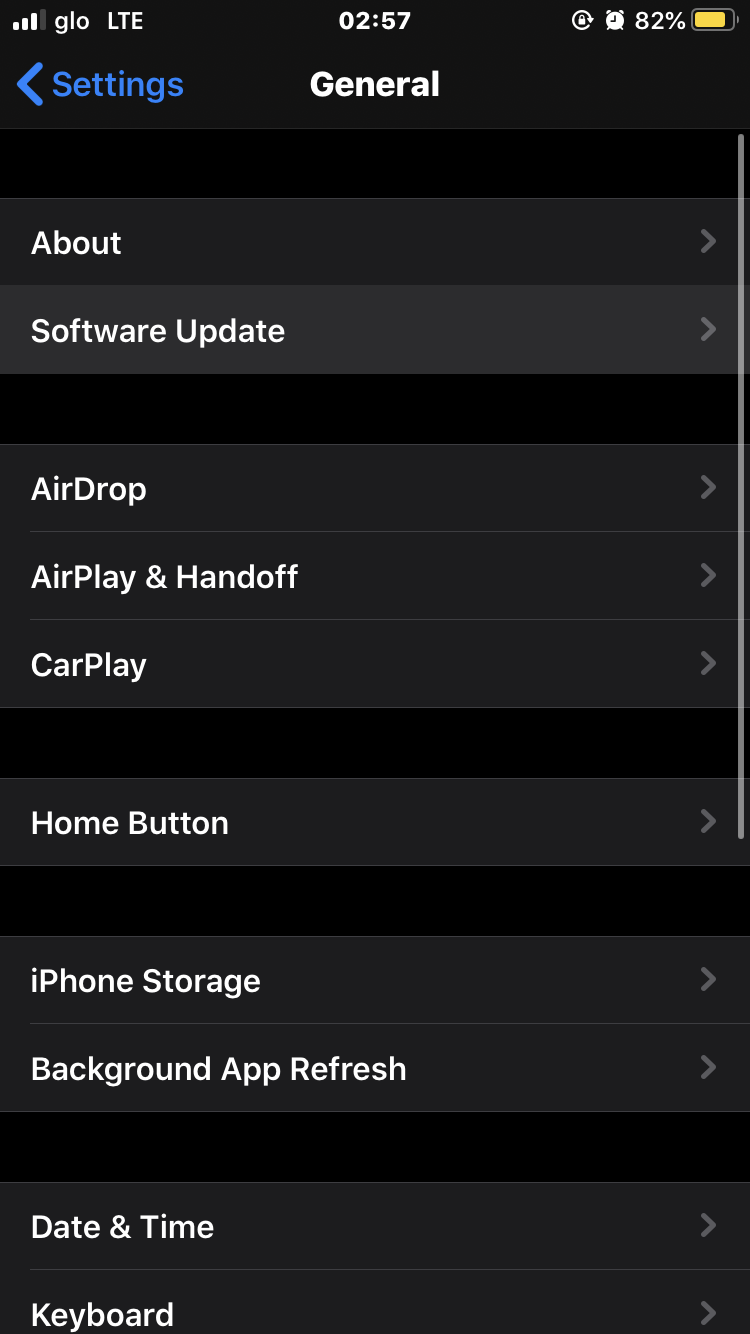Open AirPlay & Handoff settings

click(375, 576)
